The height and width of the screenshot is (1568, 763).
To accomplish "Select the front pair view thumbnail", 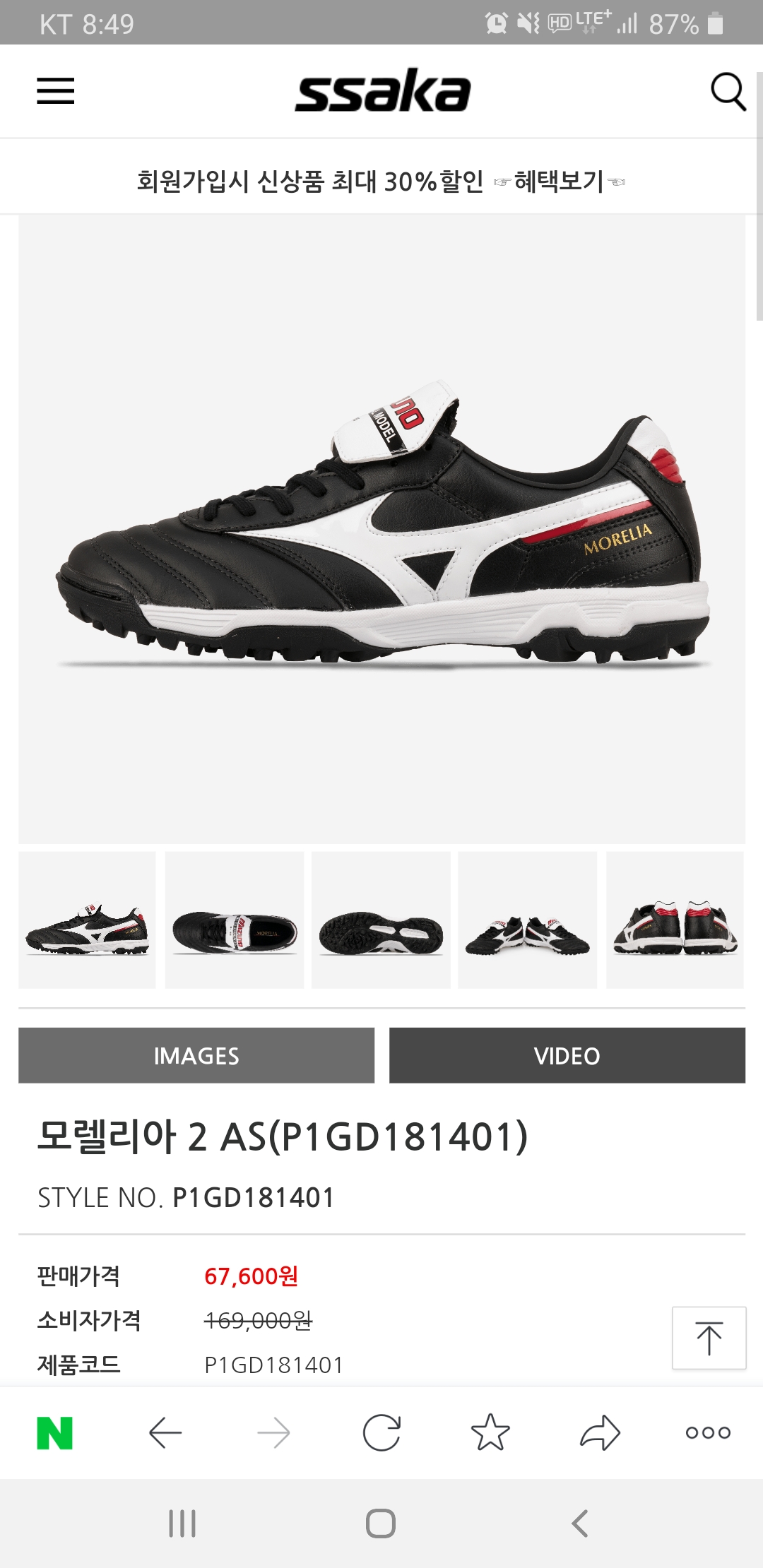I will (528, 920).
